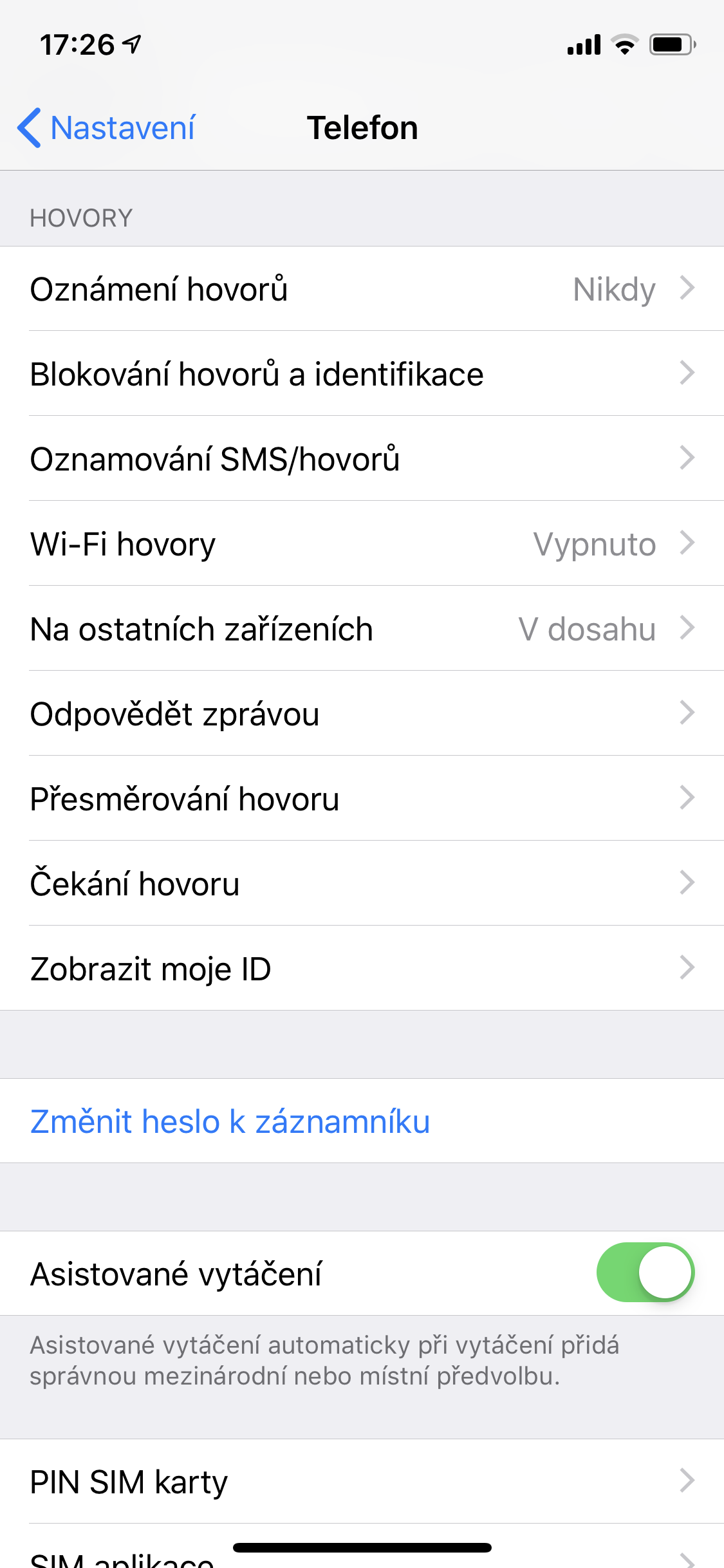Image resolution: width=724 pixels, height=1568 pixels.
Task: Tap the chevron beside Oznámení hovorů
Action: tap(687, 289)
